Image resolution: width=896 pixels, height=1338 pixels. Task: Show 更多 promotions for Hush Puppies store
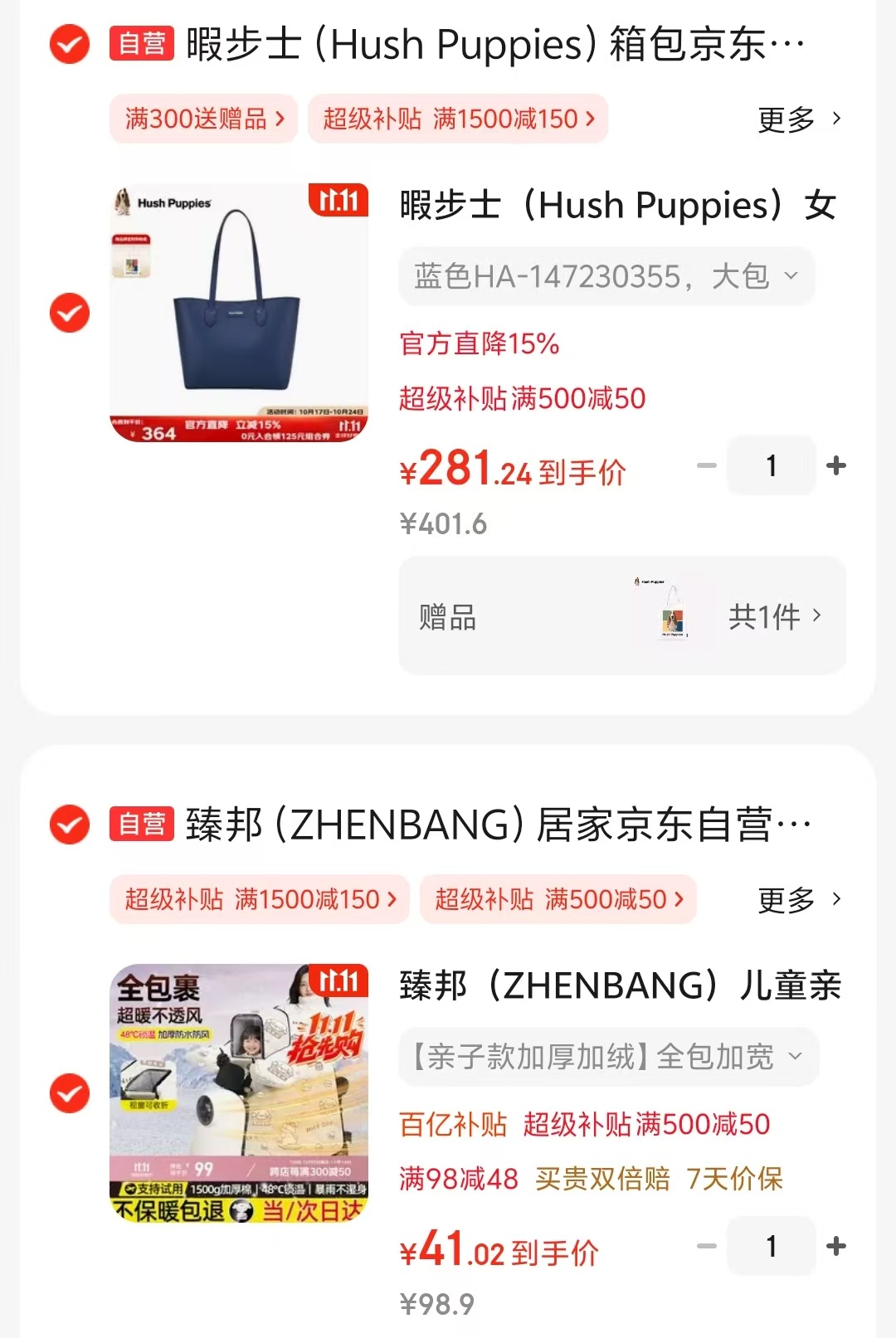pyautogui.click(x=798, y=119)
